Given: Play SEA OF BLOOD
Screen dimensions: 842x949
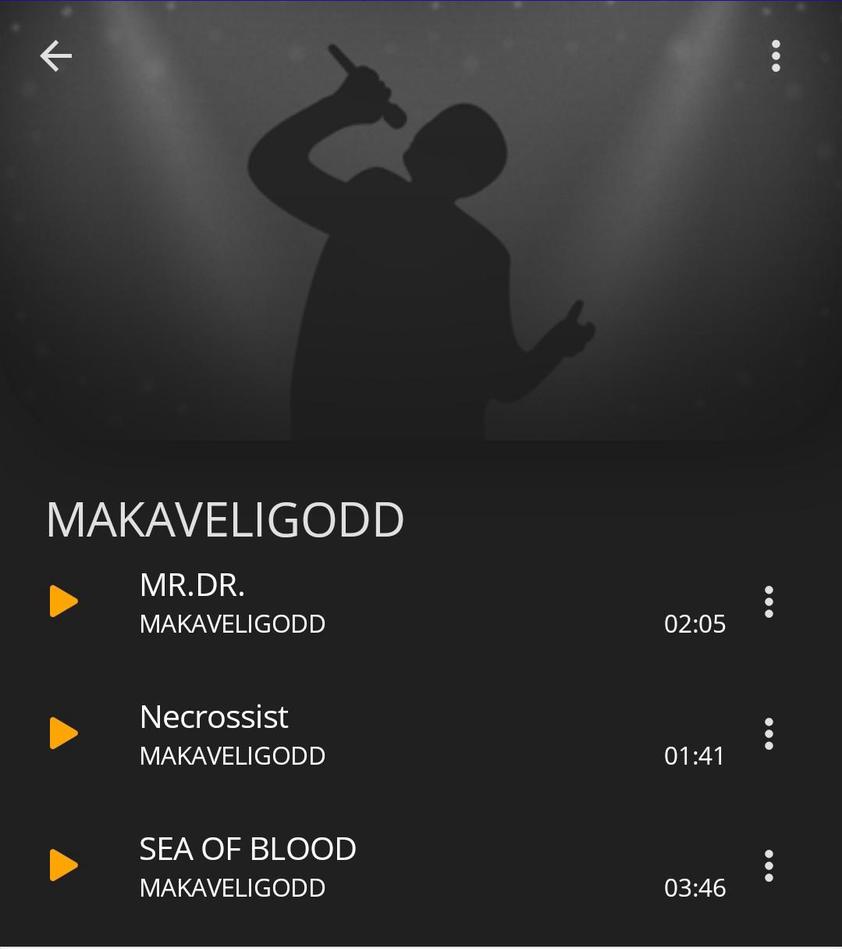Looking at the screenshot, I should [64, 864].
